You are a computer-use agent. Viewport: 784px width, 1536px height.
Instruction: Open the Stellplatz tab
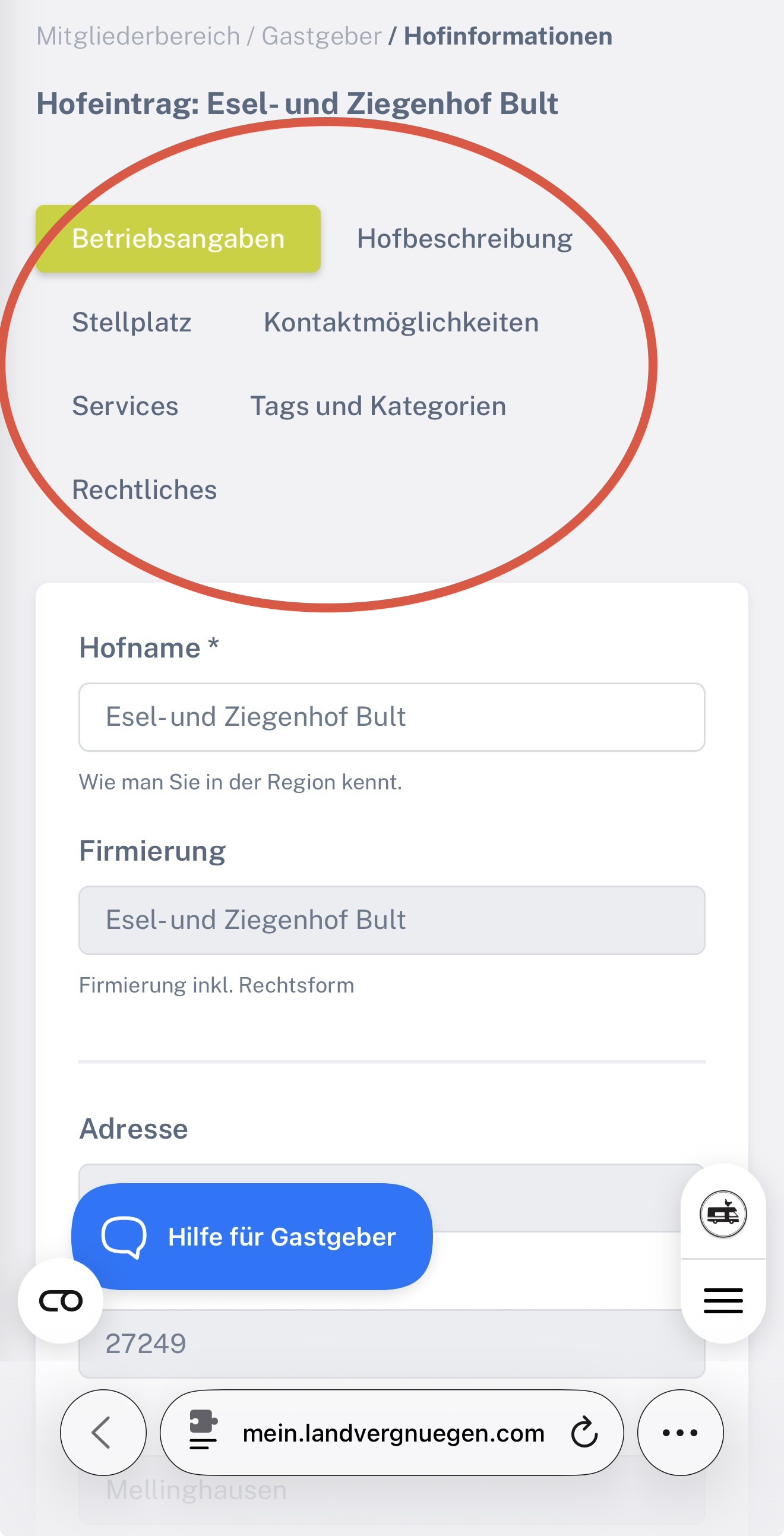click(x=131, y=323)
